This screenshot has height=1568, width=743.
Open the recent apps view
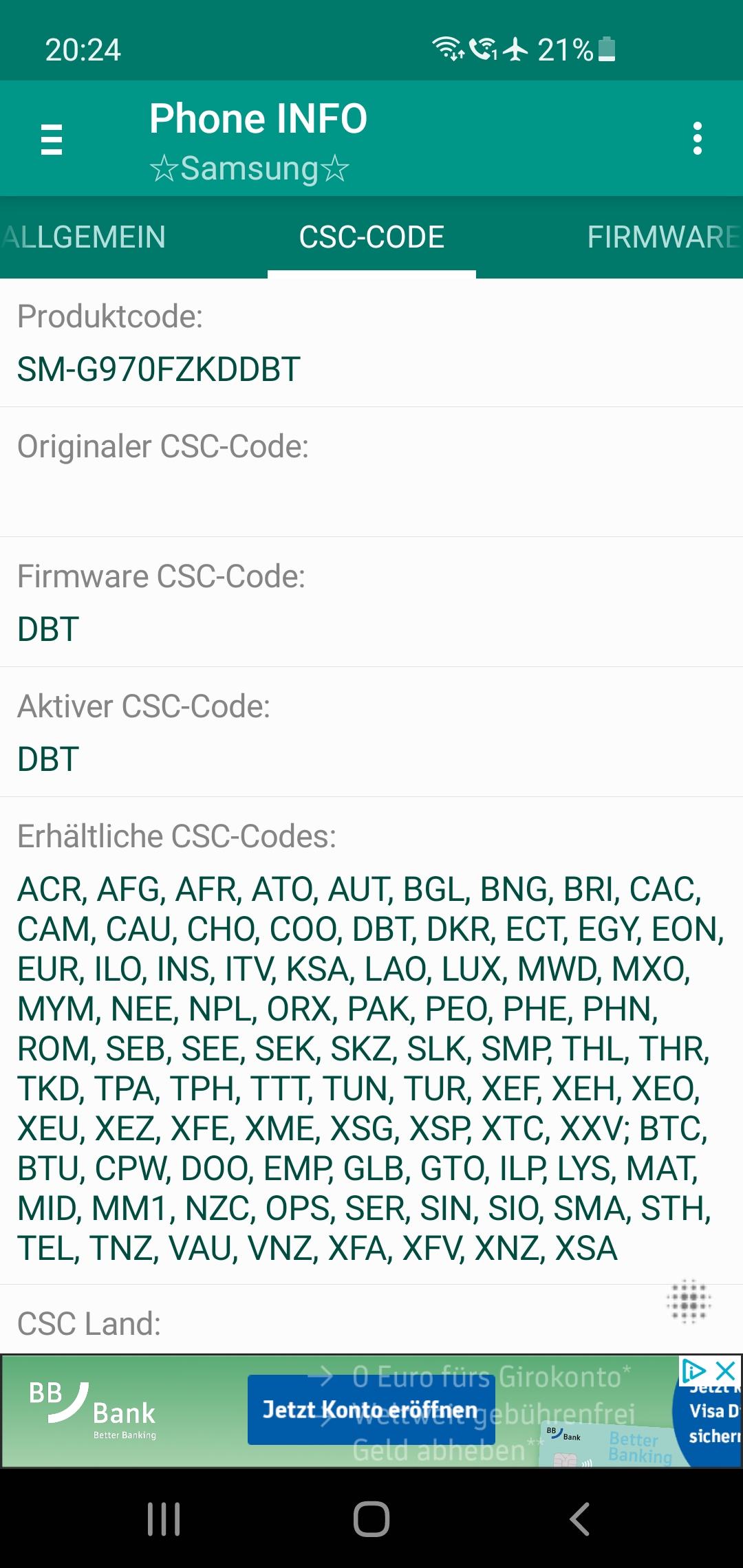[164, 1518]
